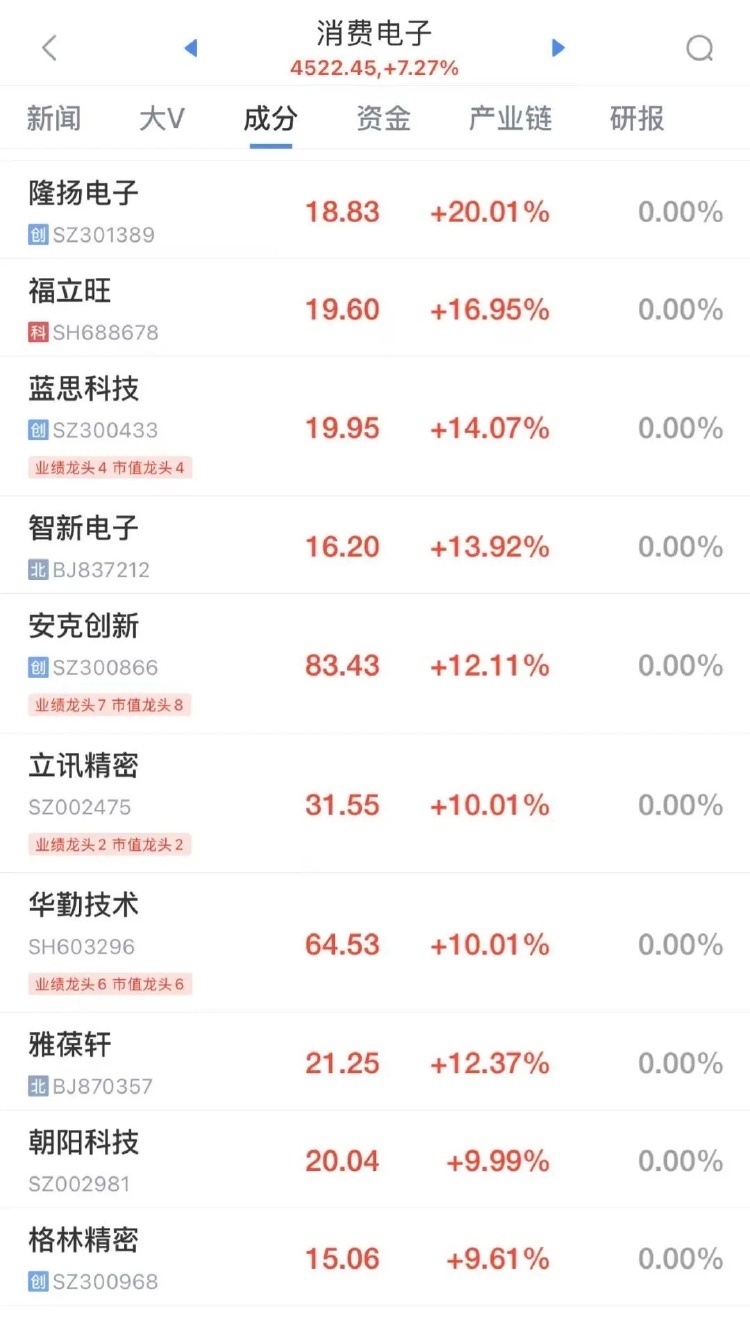This screenshot has height=1318, width=750.
Task: Click the 业绩龙头7 市值龙头8 tag under 安克创新
Action: [110, 705]
